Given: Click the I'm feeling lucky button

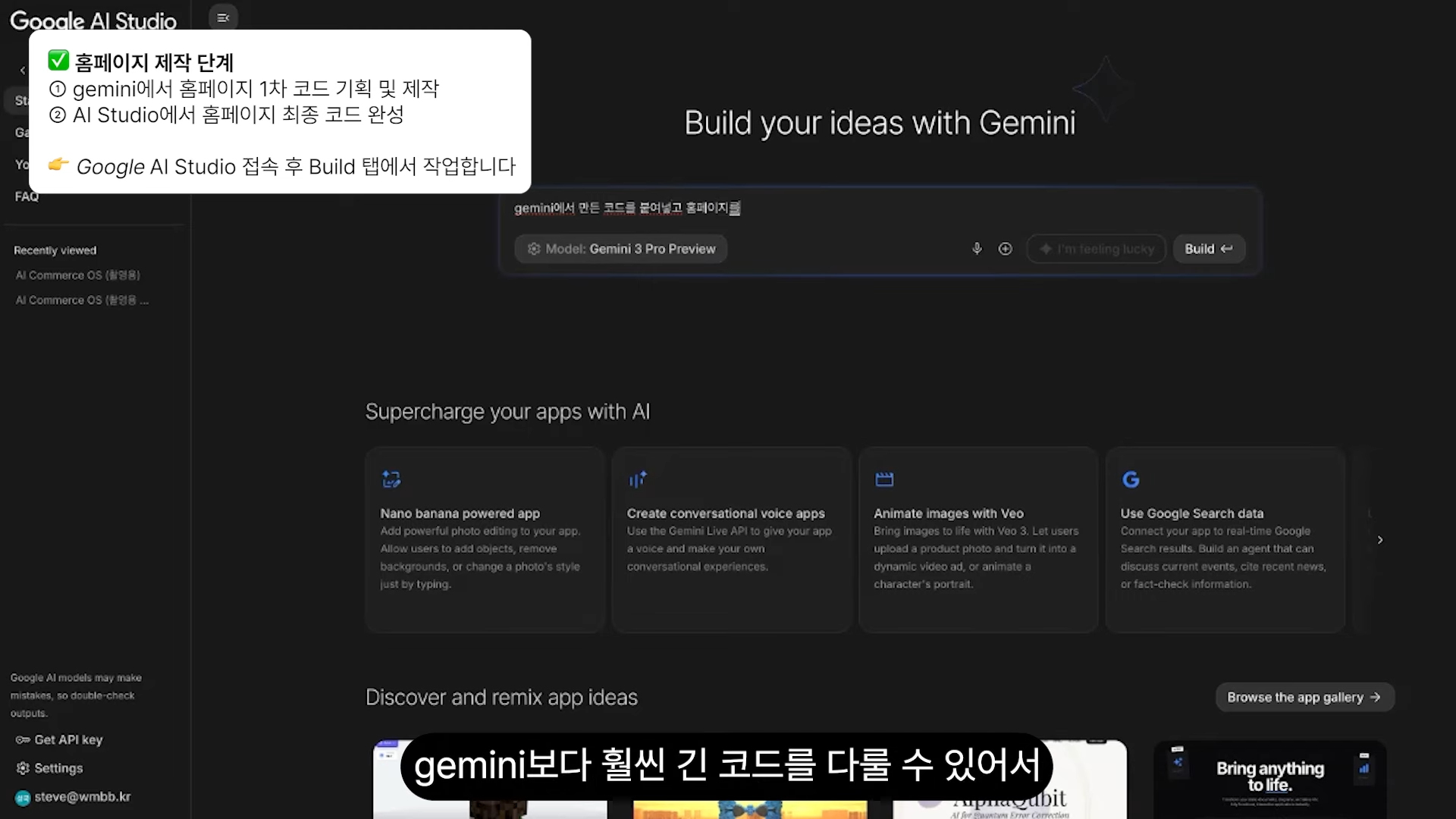Looking at the screenshot, I should coord(1096,249).
